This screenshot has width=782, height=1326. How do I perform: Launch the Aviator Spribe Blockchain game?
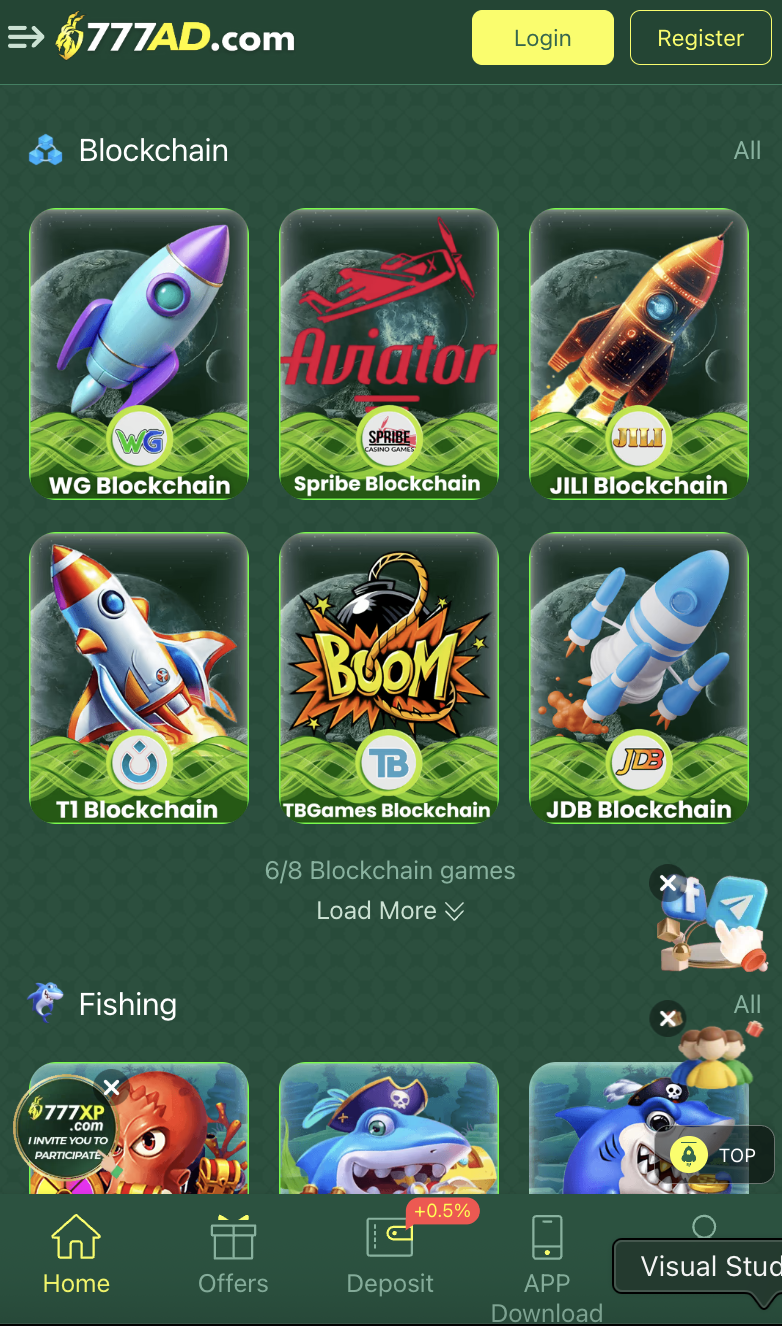389,353
